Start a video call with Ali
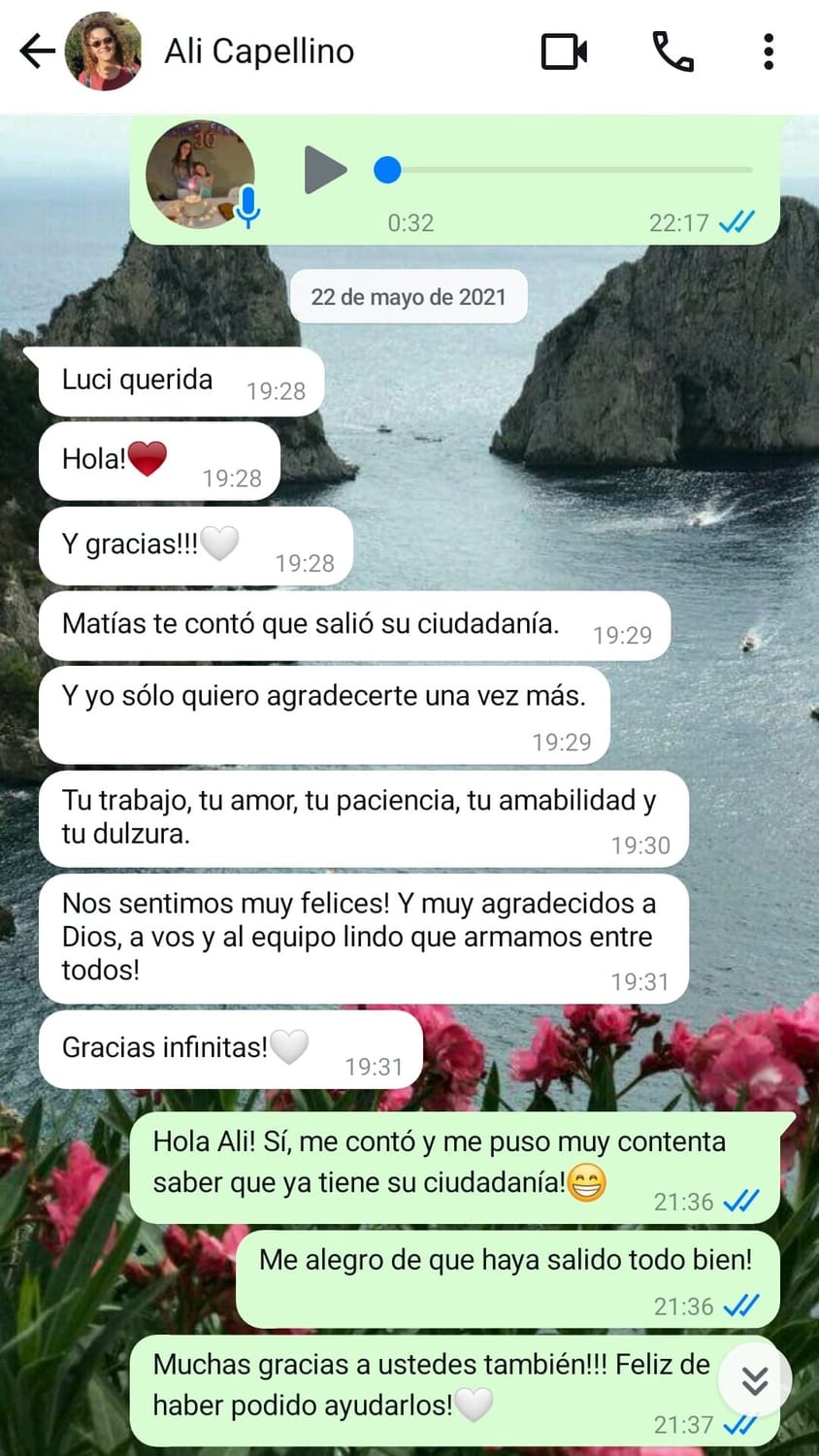The image size is (819, 1456). pos(564,51)
